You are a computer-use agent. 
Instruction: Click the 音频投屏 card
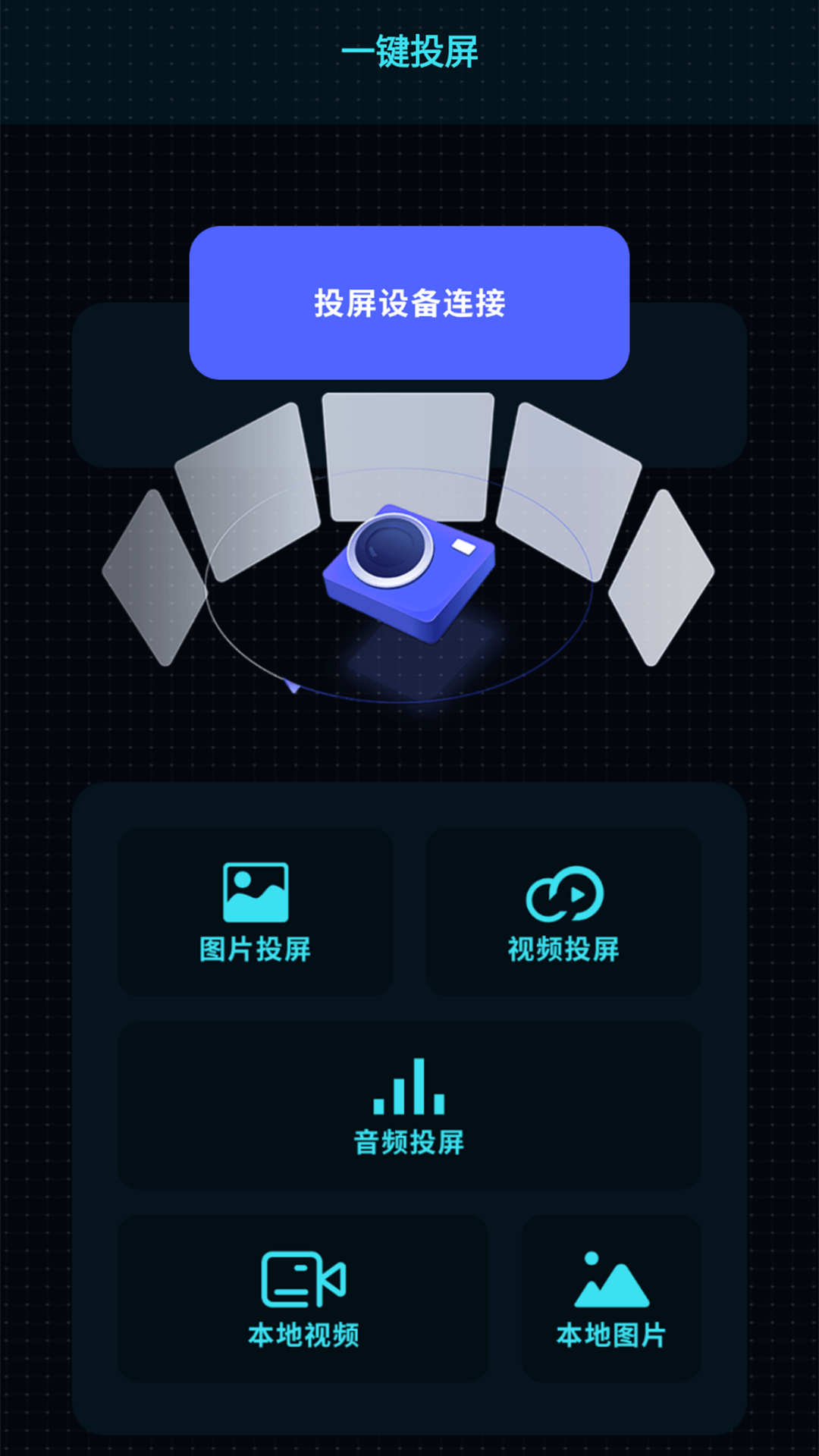[x=409, y=1107]
